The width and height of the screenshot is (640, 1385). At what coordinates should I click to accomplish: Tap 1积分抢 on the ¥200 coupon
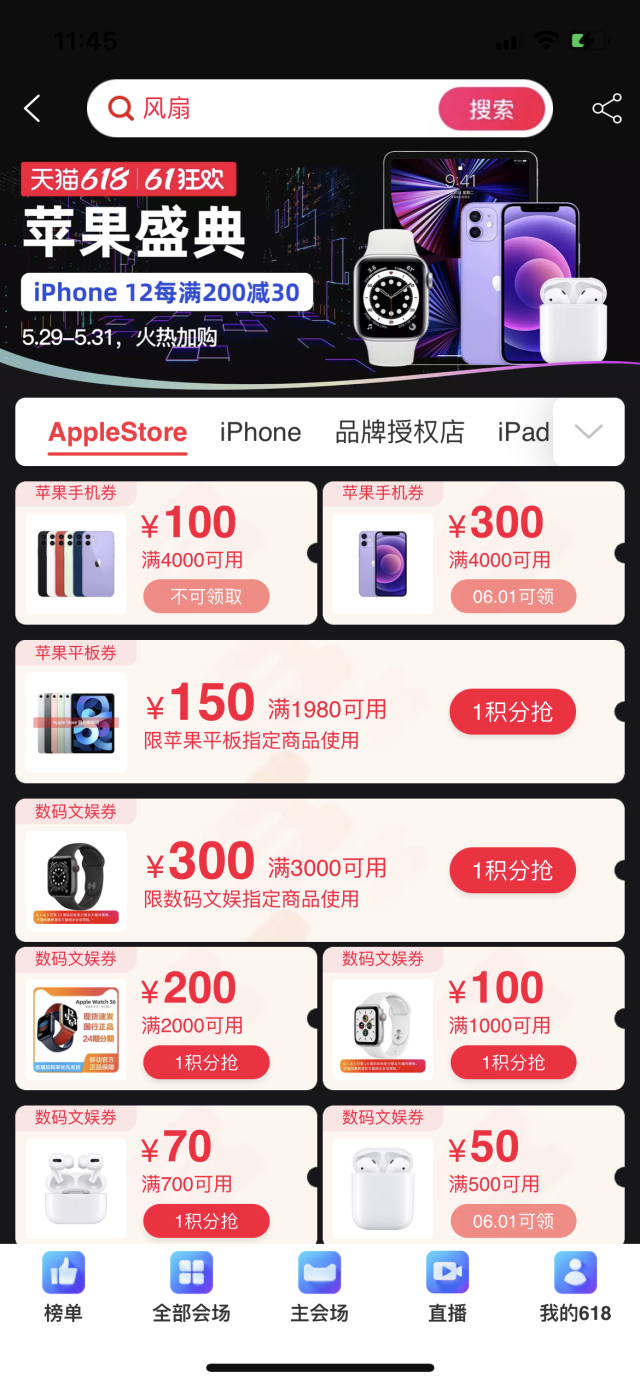(207, 1062)
